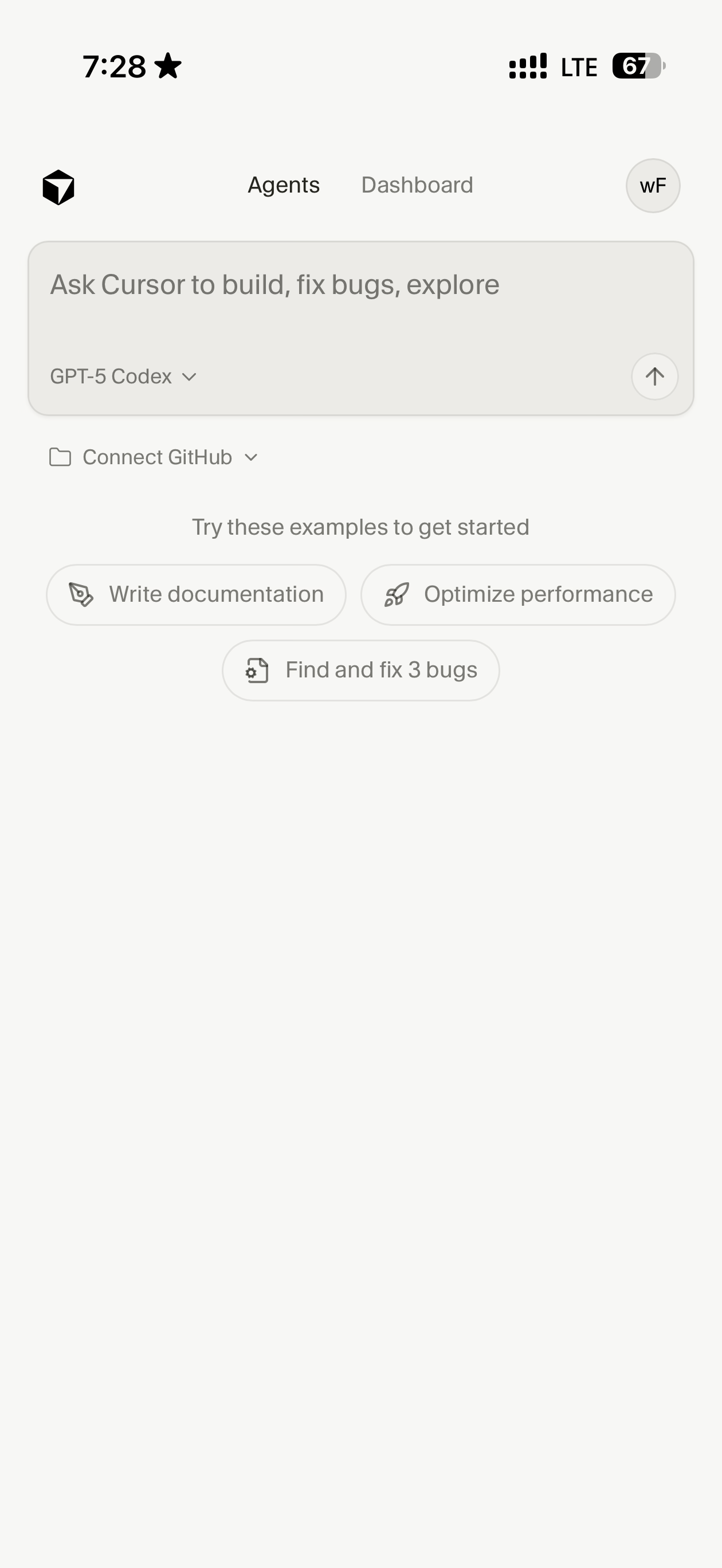
Task: Choose the Optimize performance example
Action: (518, 595)
